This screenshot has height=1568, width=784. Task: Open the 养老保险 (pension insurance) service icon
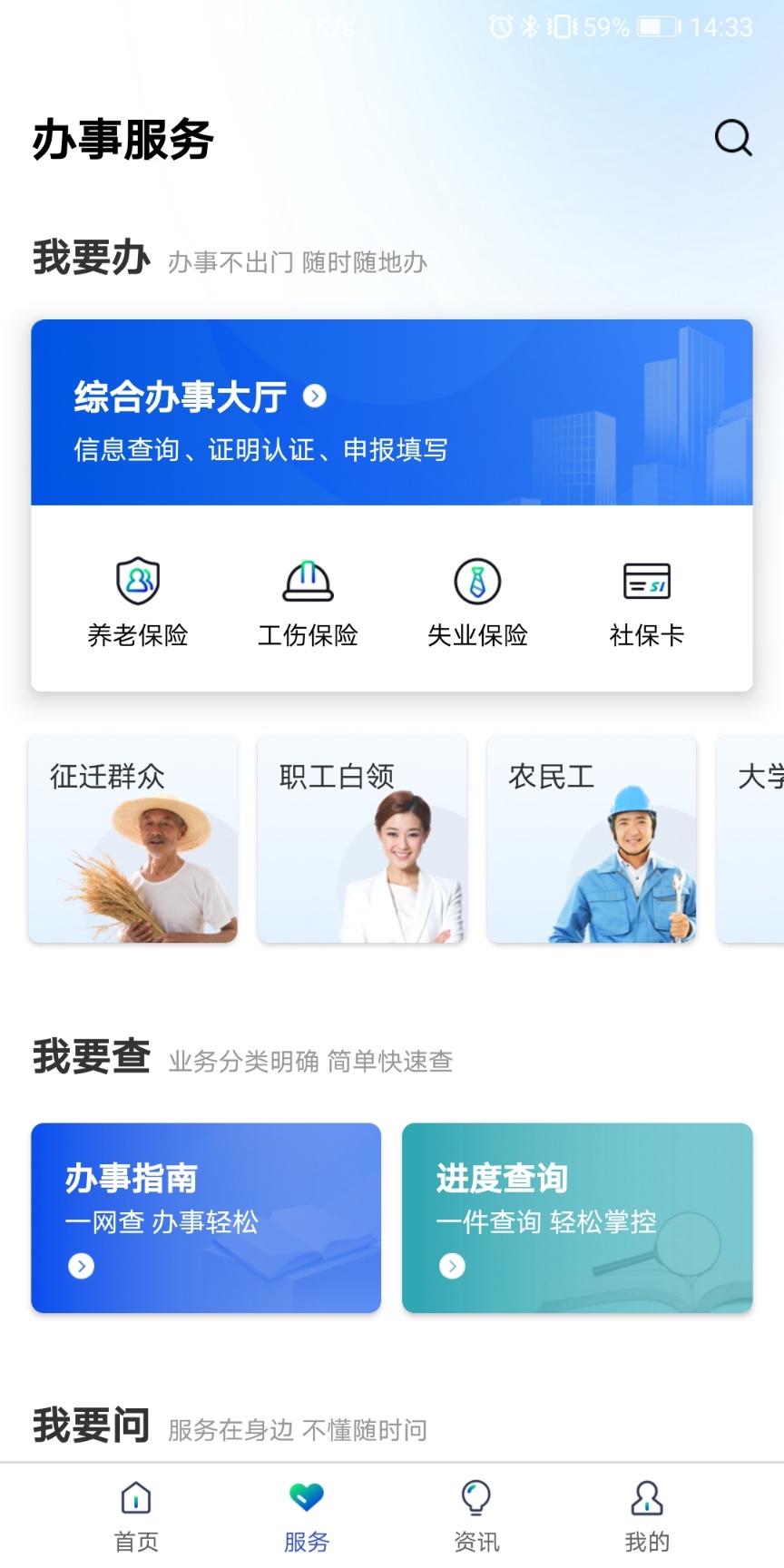point(136,599)
